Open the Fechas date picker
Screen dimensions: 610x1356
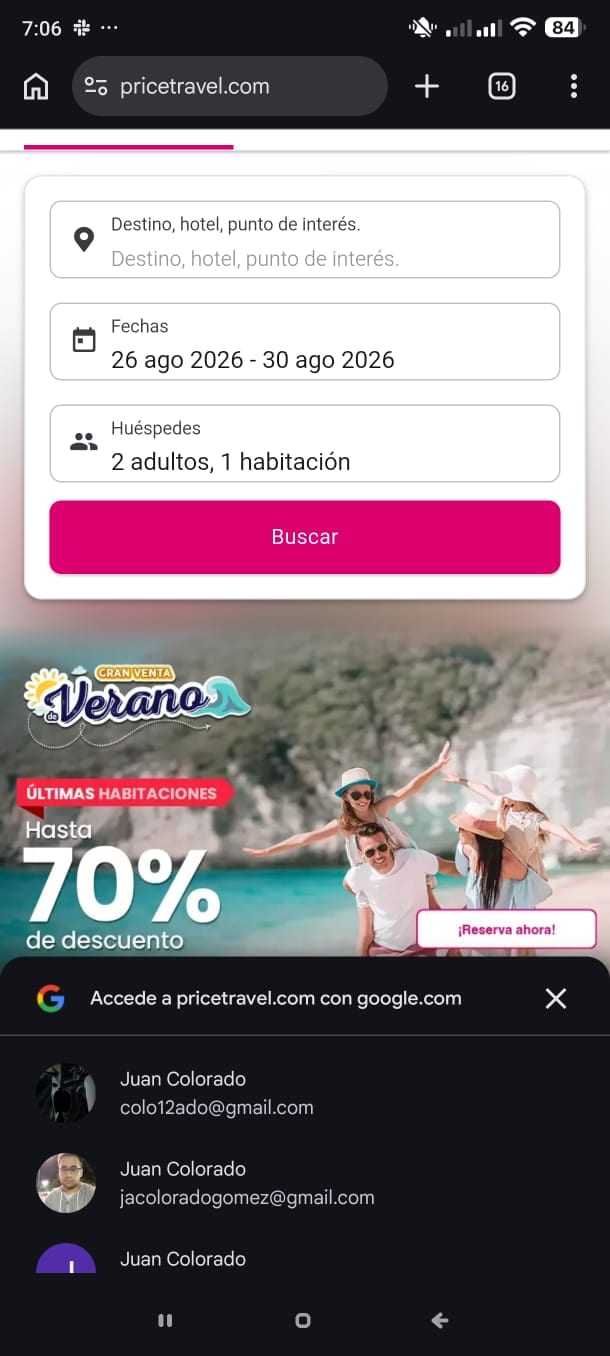[x=305, y=342]
